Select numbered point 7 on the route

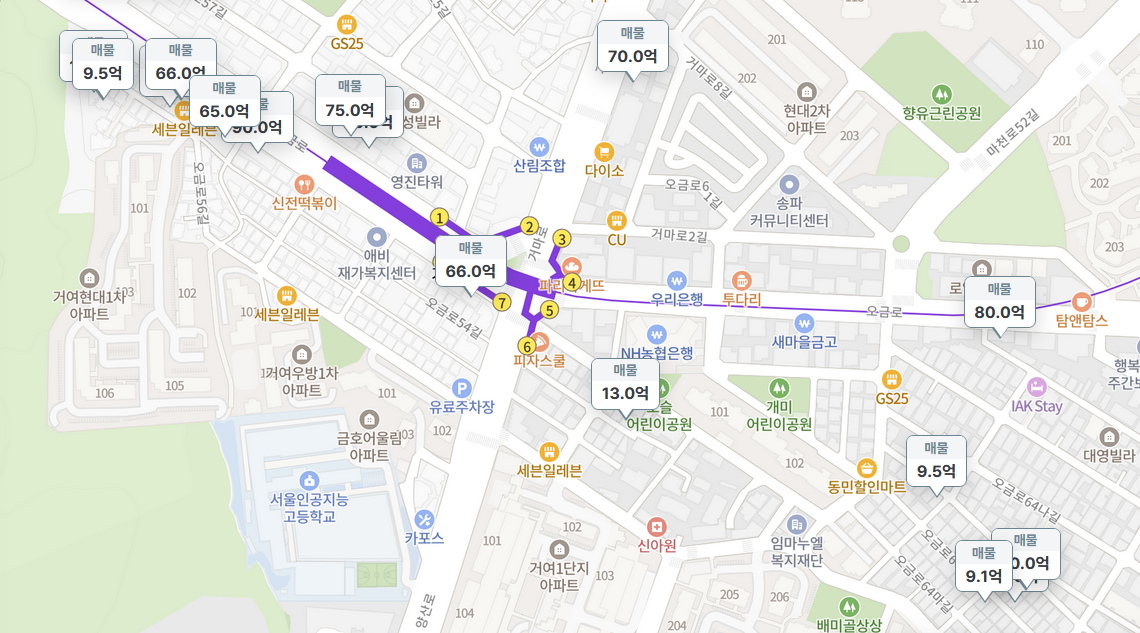[x=502, y=302]
